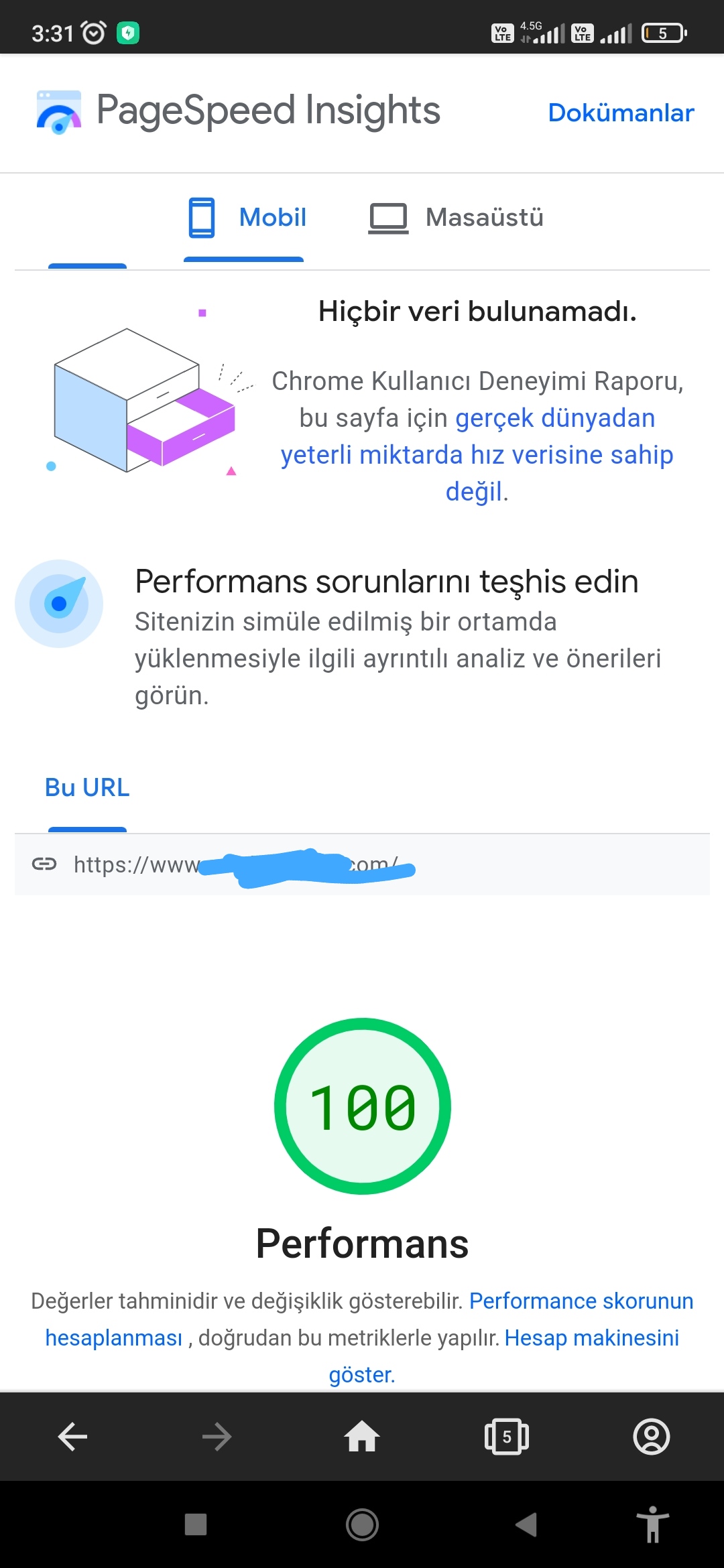This screenshot has width=724, height=1568.
Task: Go back with the browser back arrow
Action: coord(72,1437)
